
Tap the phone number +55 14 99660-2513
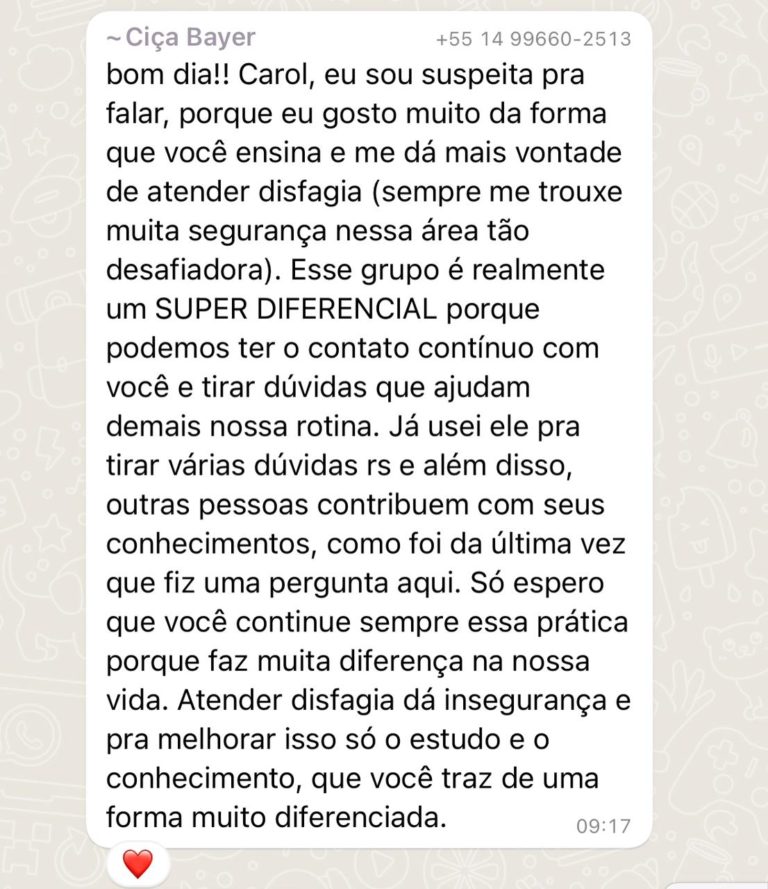533,39
